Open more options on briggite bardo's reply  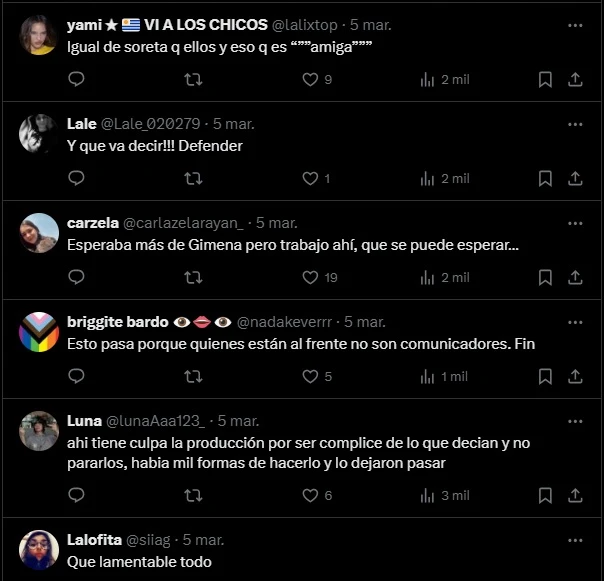tap(575, 322)
